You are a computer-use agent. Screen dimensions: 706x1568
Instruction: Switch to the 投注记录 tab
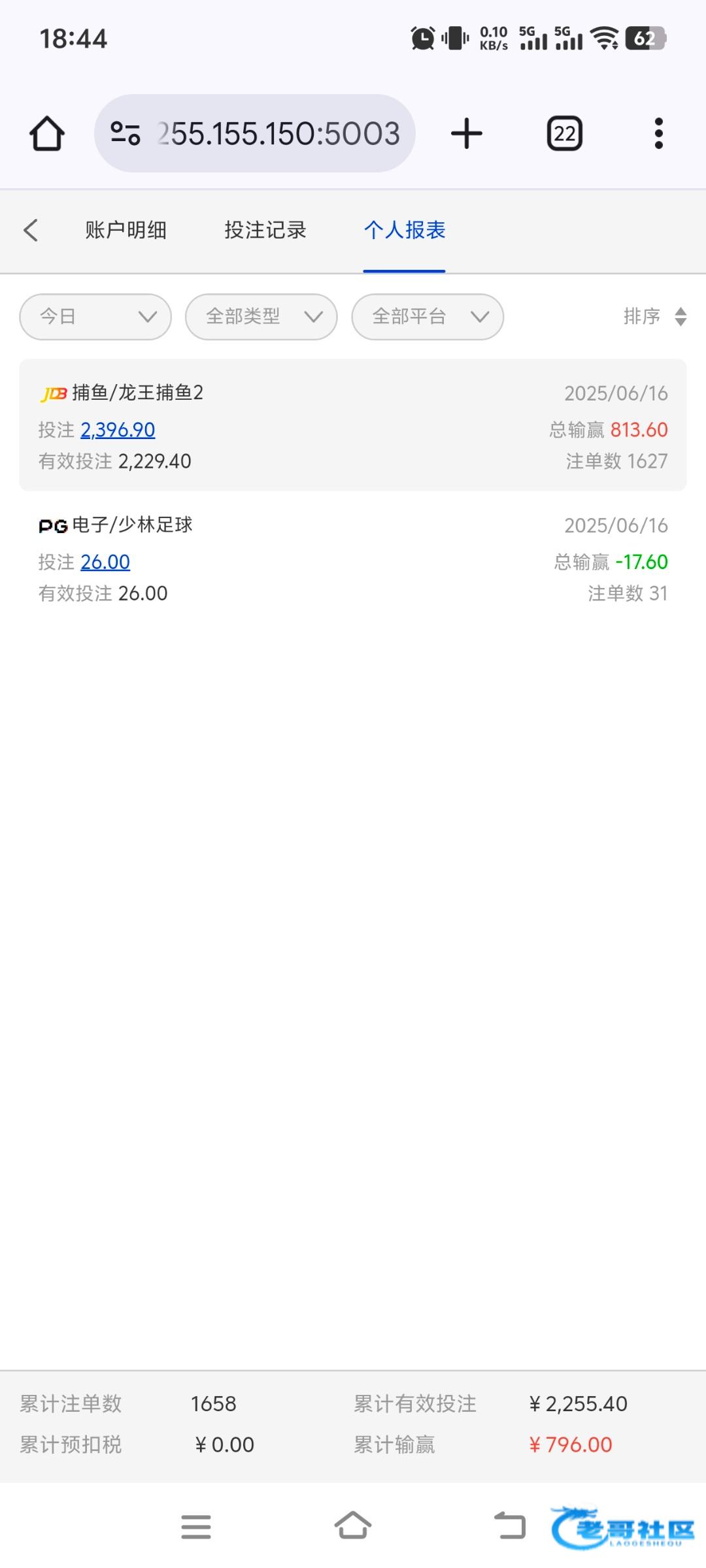[265, 230]
